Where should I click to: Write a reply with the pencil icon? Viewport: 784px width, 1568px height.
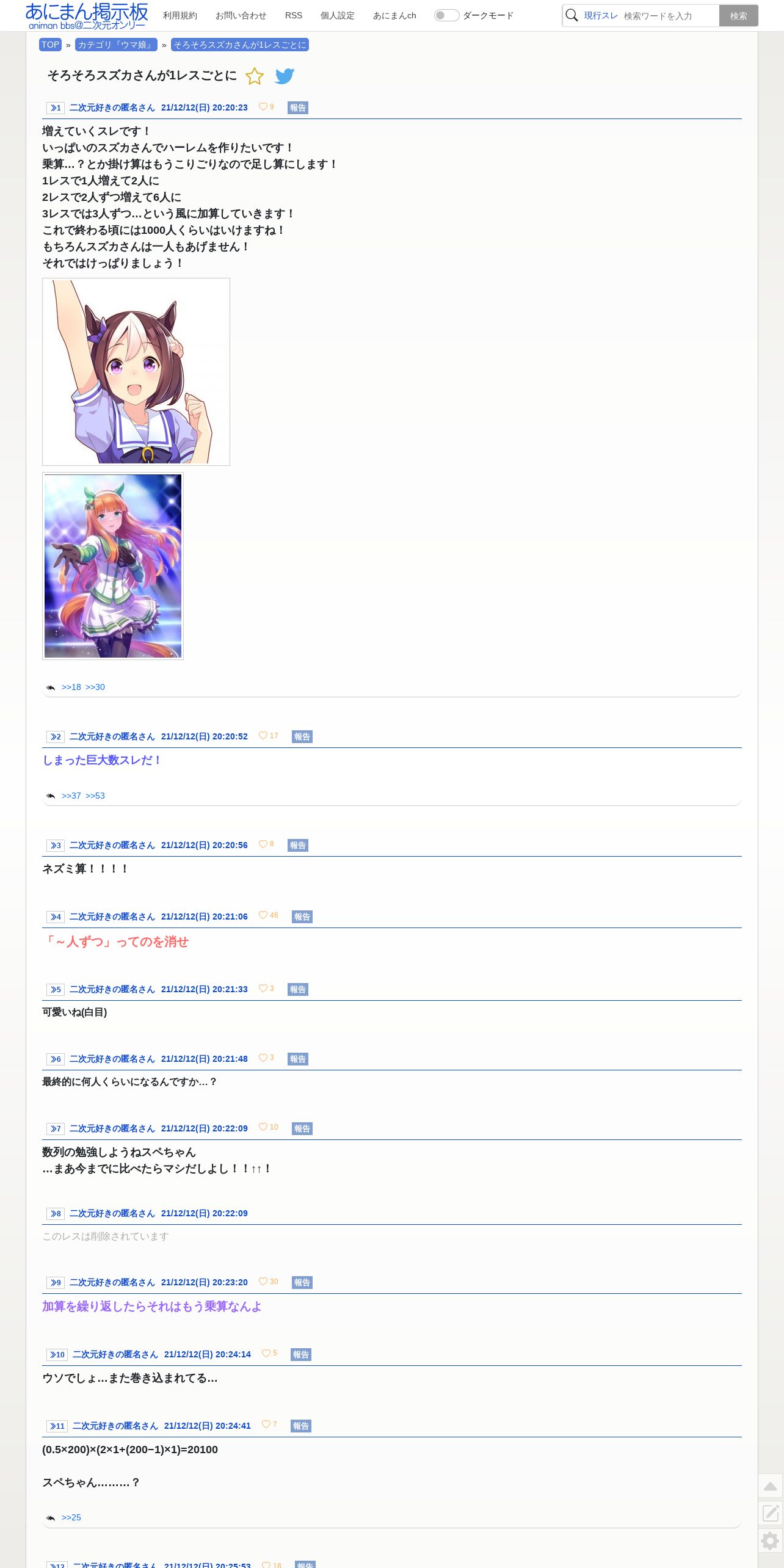tap(771, 1513)
